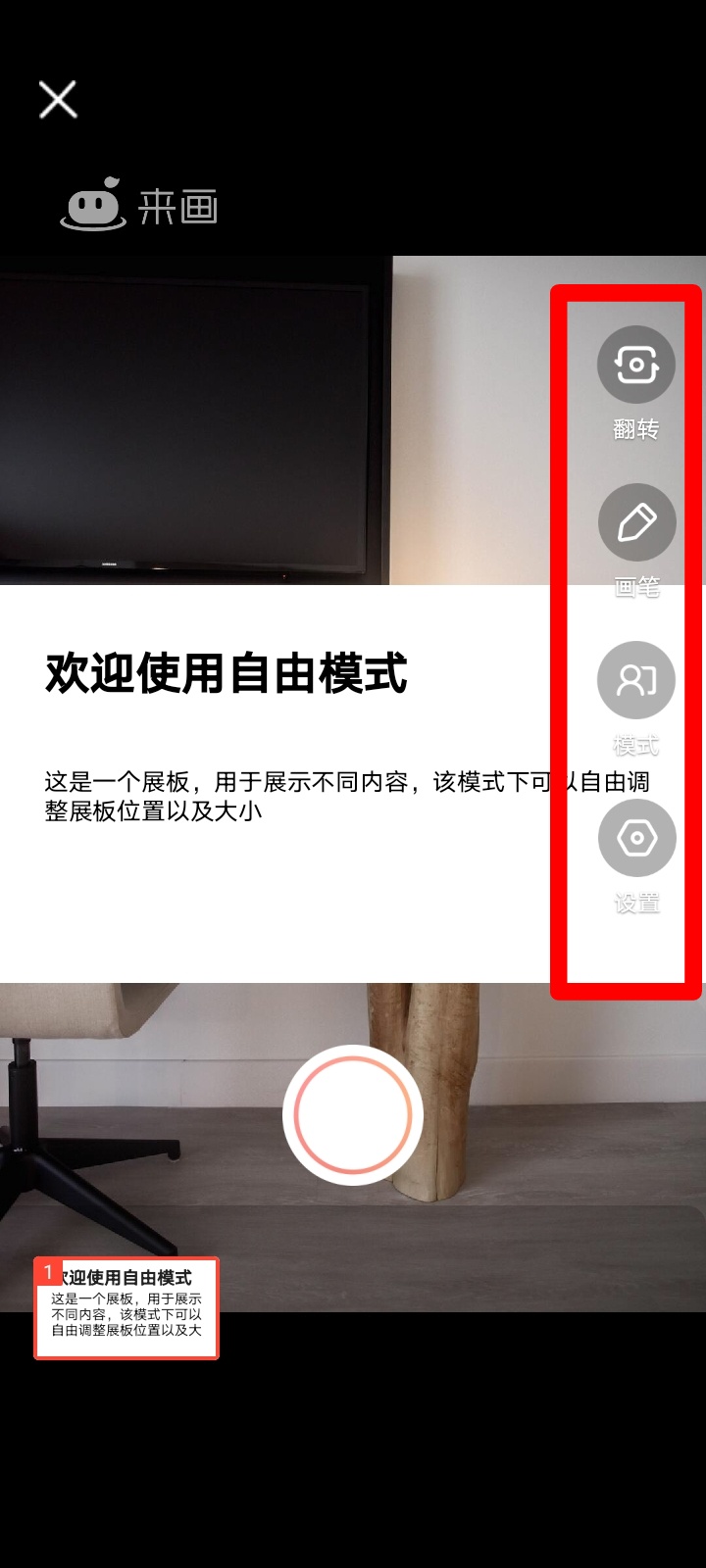This screenshot has height=1568, width=706.
Task: Select slide 1 thumbnail
Action: (x=126, y=1307)
